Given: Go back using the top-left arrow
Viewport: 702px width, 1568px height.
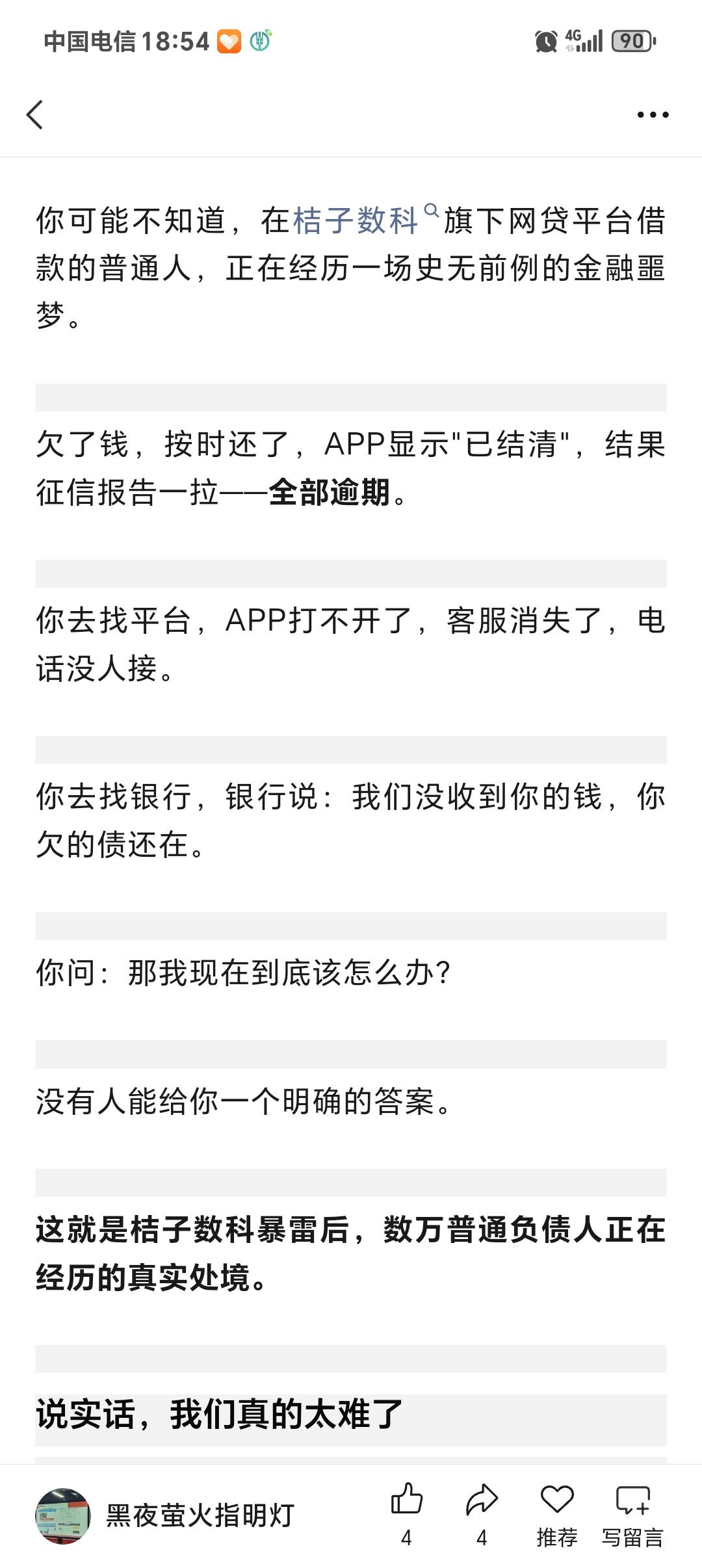Looking at the screenshot, I should point(35,115).
